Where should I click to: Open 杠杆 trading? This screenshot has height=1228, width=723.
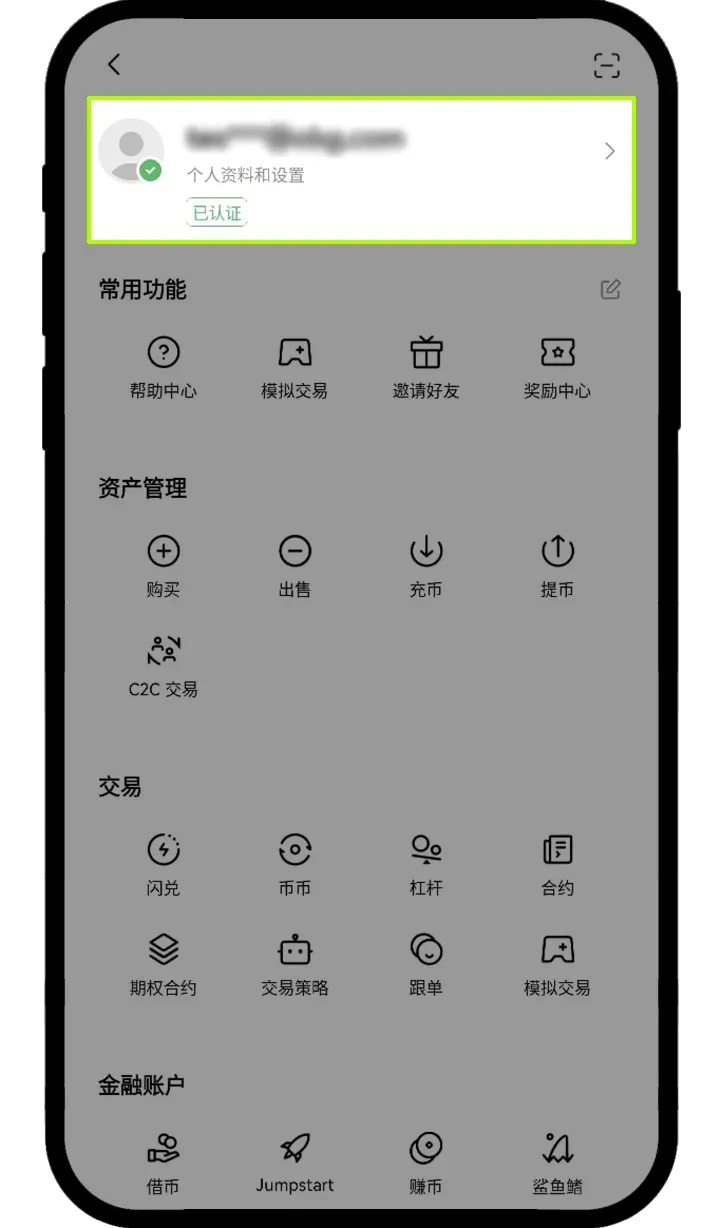426,864
